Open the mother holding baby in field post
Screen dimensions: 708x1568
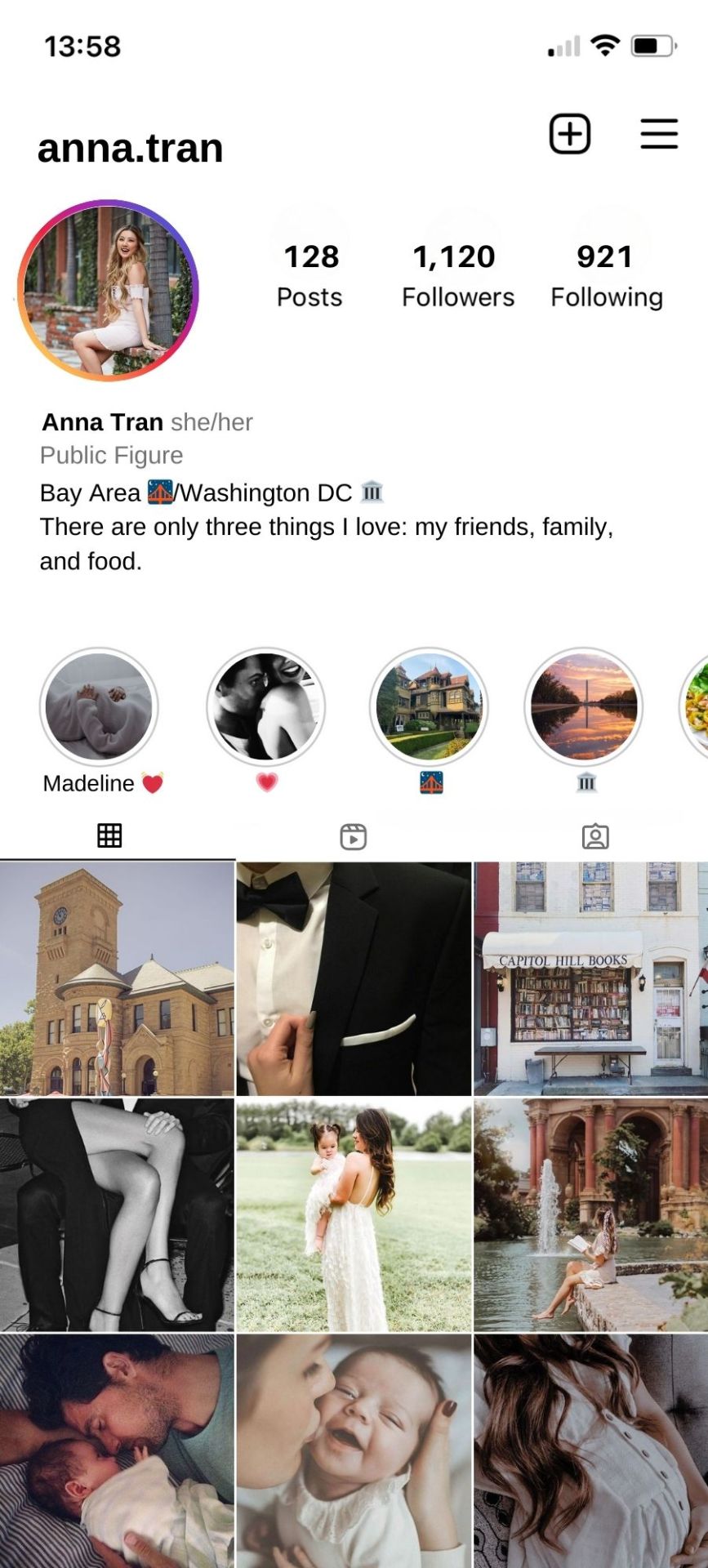coord(354,1214)
